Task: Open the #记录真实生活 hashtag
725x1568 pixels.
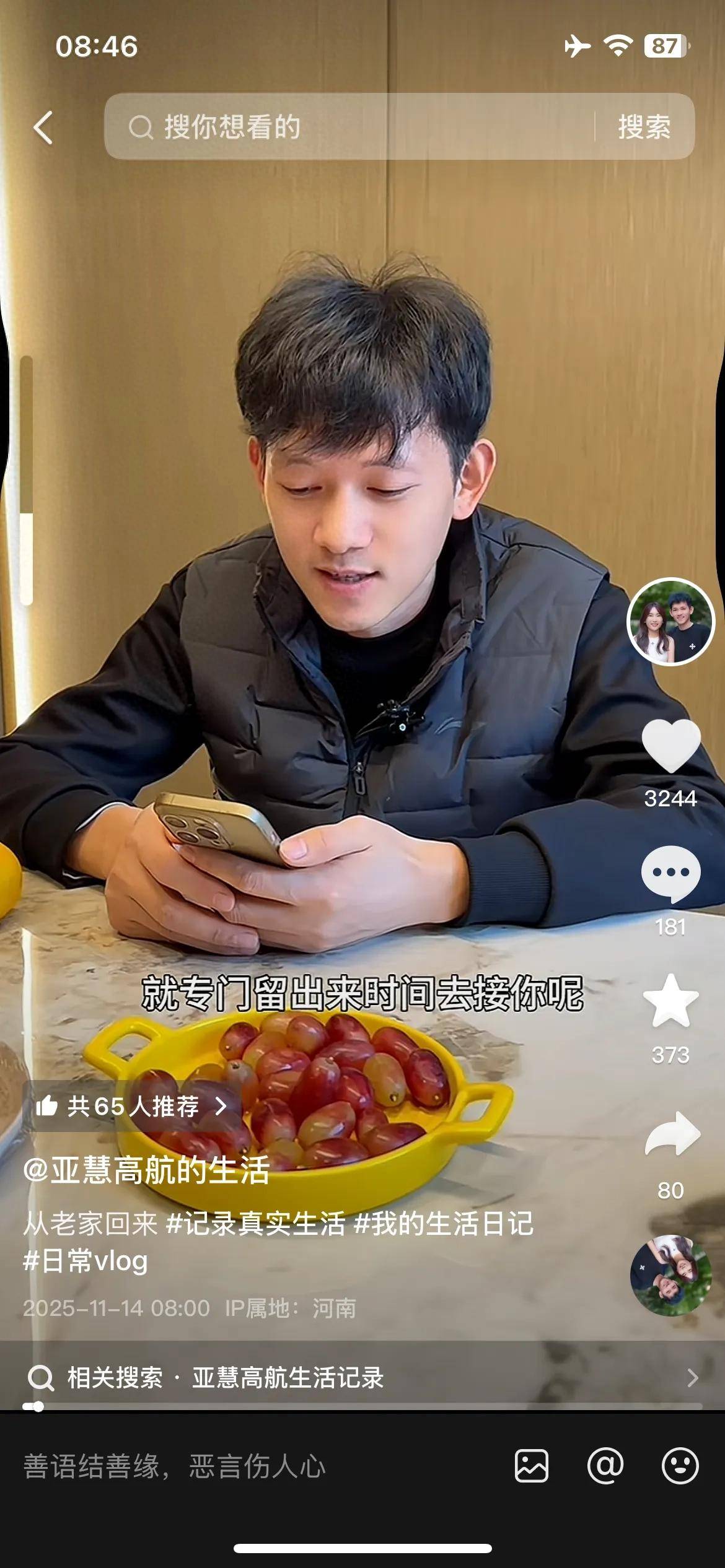Action: (255, 1224)
